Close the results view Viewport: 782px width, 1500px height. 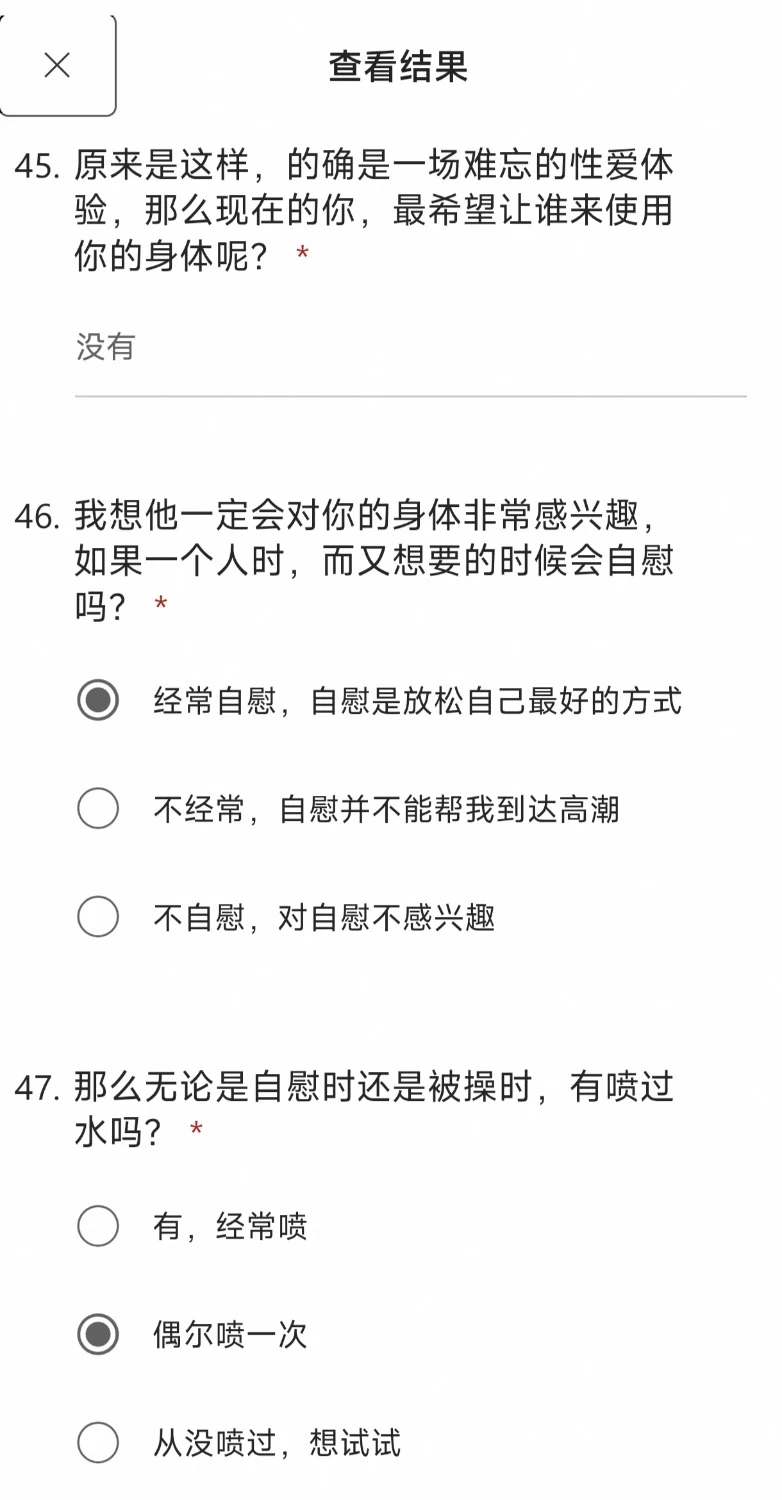pos(57,65)
